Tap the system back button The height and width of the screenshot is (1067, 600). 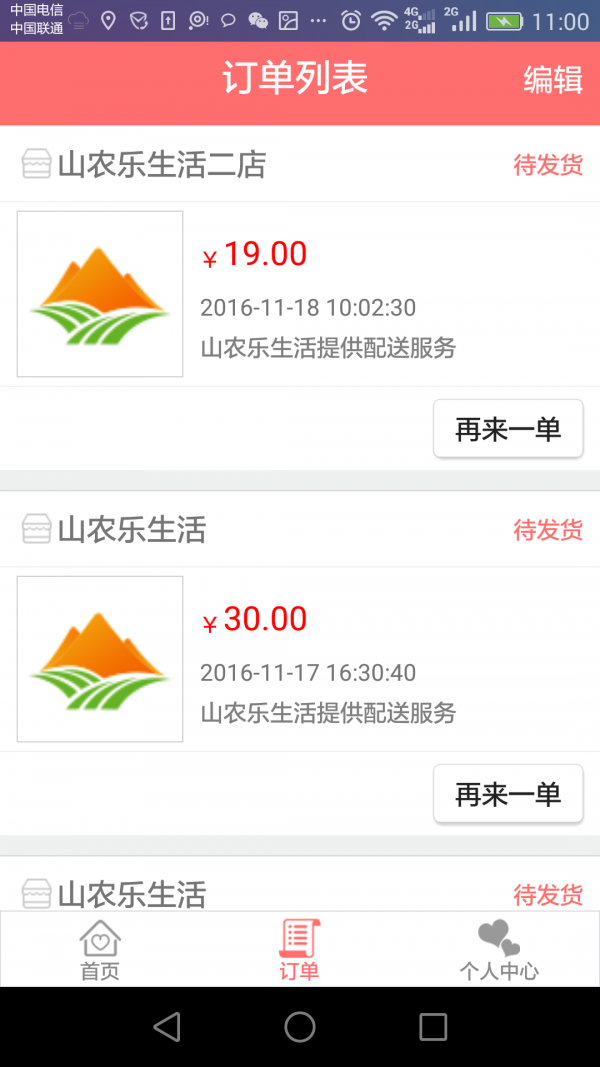[x=167, y=1026]
